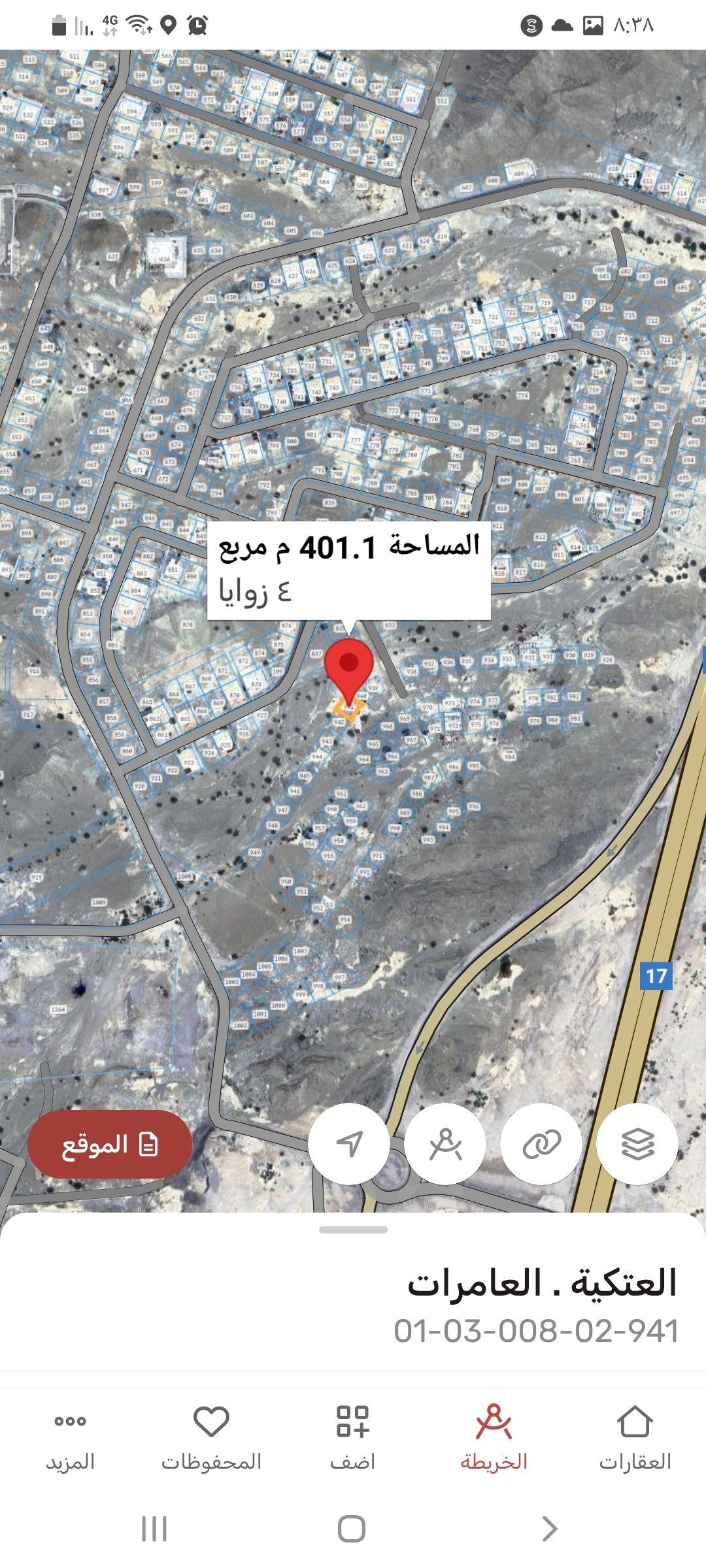
Task: Open the measuring compass tool
Action: click(x=445, y=1144)
